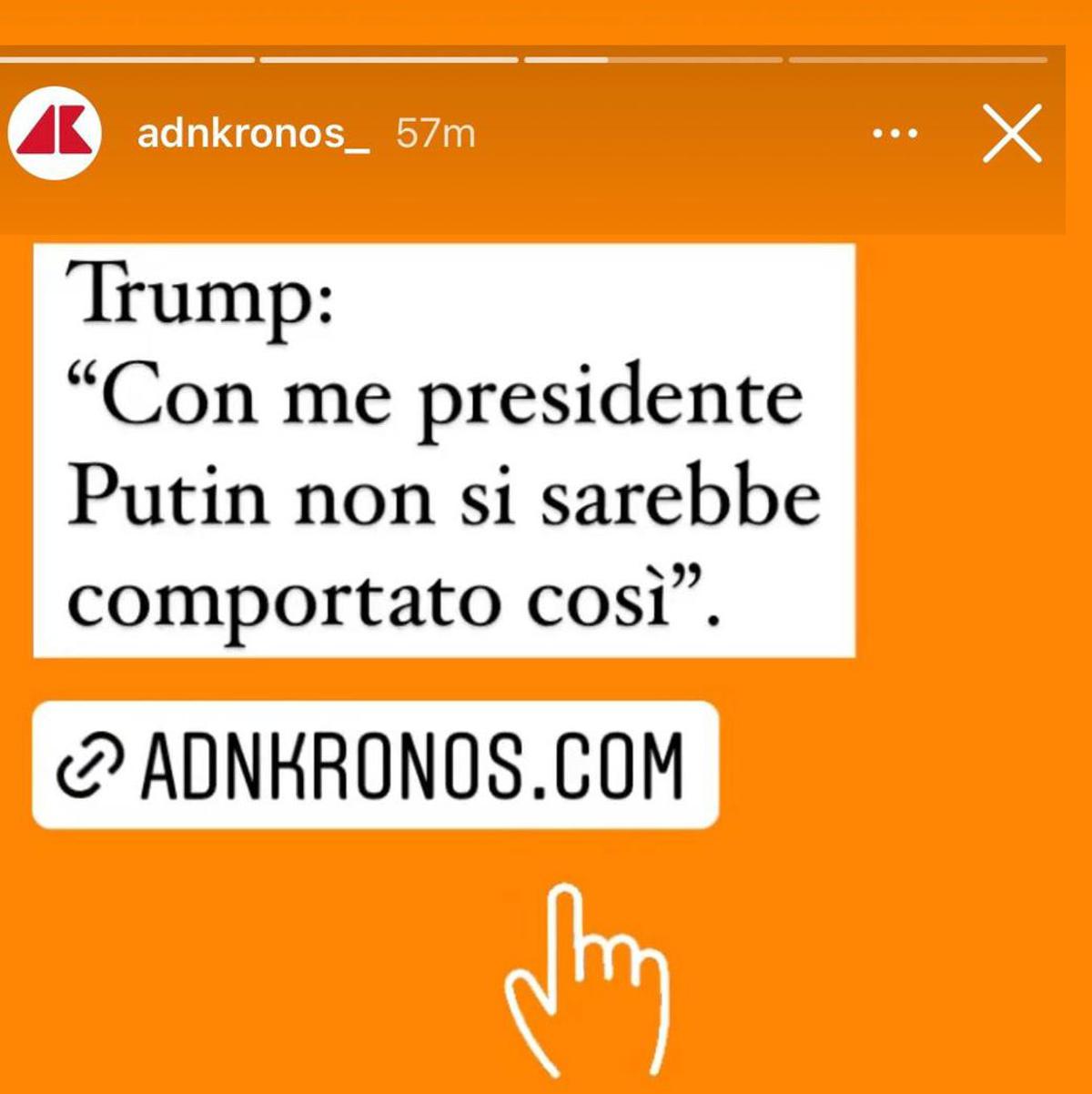Screen dimensions: 1092x1094
Task: Open the three-dot story options menu
Action: pyautogui.click(x=895, y=134)
